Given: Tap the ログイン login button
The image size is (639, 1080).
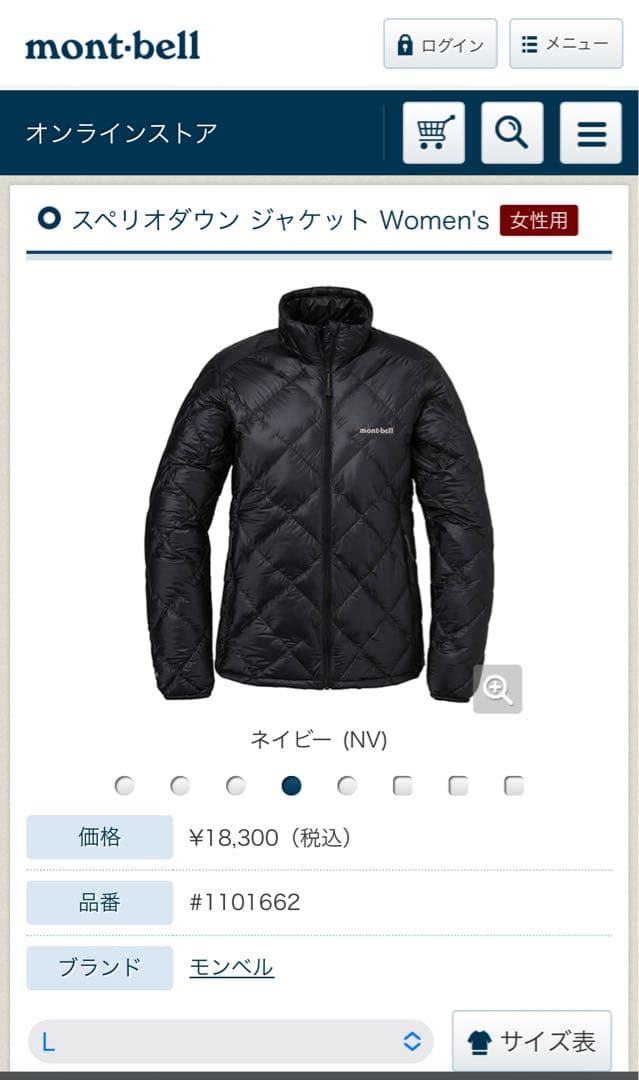Looking at the screenshot, I should [440, 45].
